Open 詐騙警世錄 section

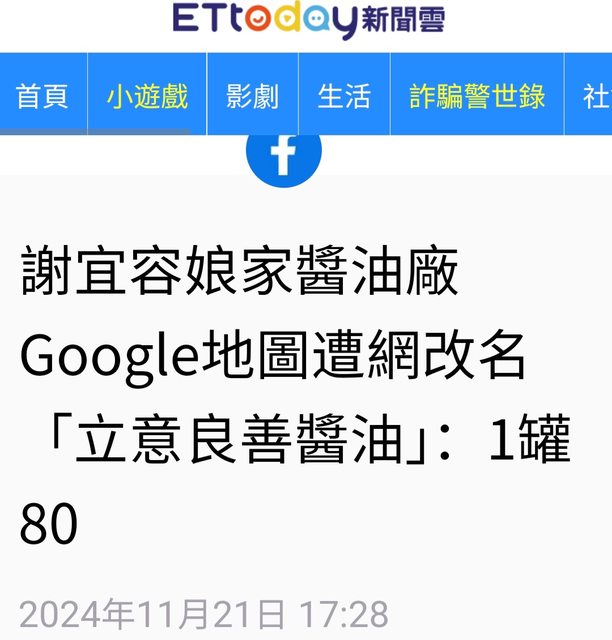click(477, 96)
